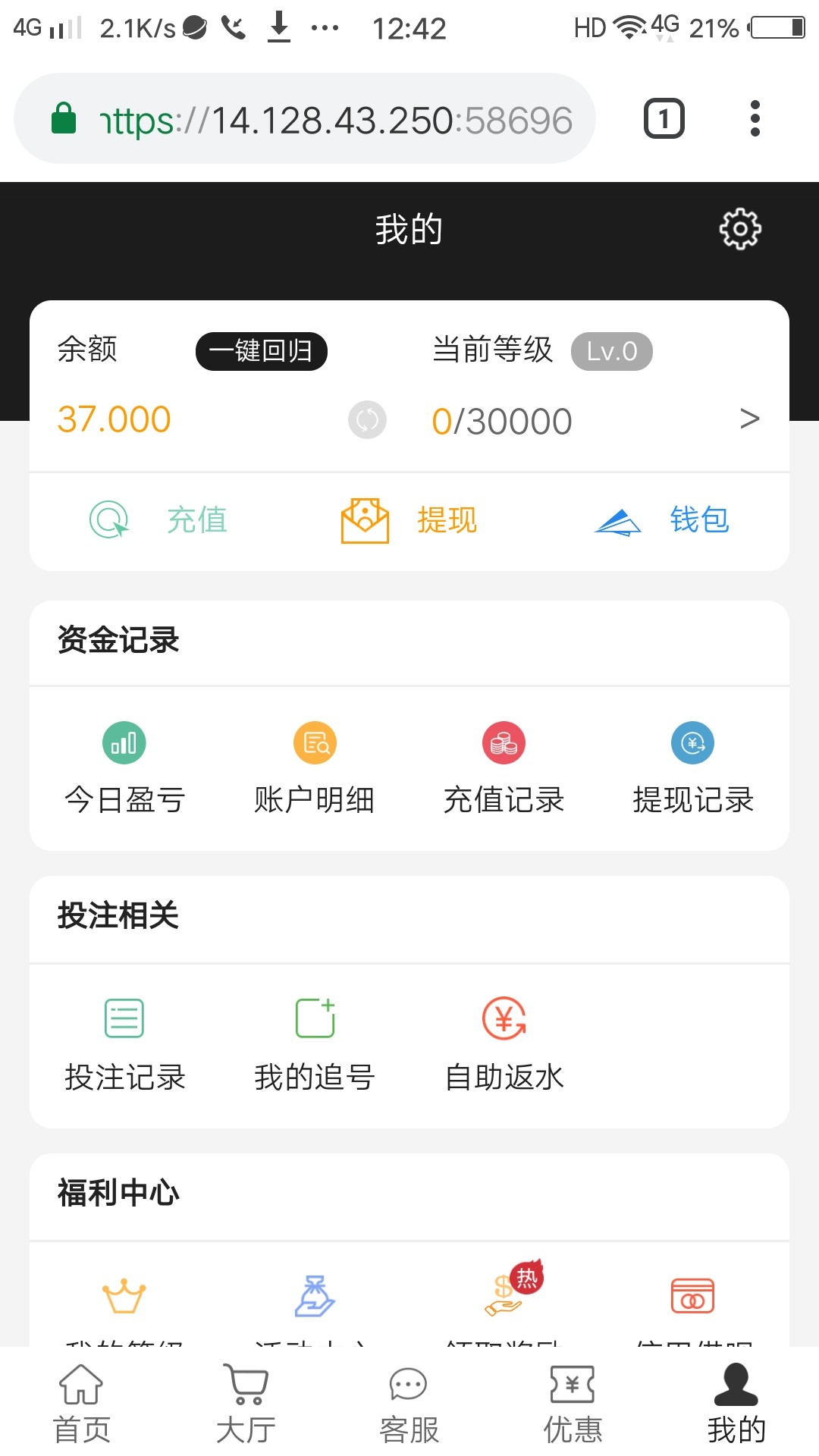The width and height of the screenshot is (819, 1456).
Task: Refresh the balance amount
Action: point(367,419)
